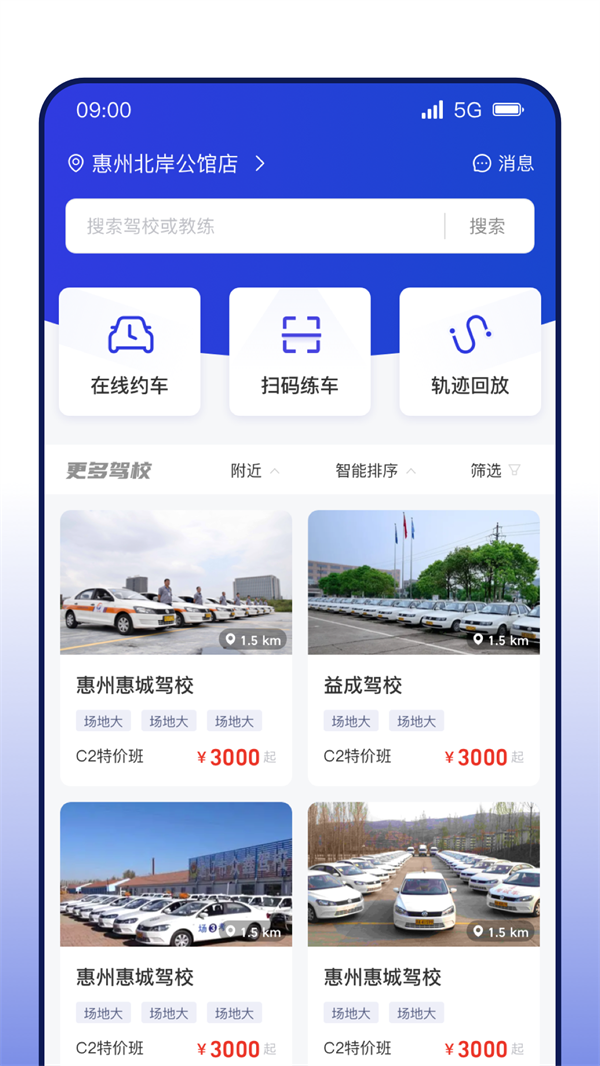Open 扫码练车 scanner

pos(300,351)
